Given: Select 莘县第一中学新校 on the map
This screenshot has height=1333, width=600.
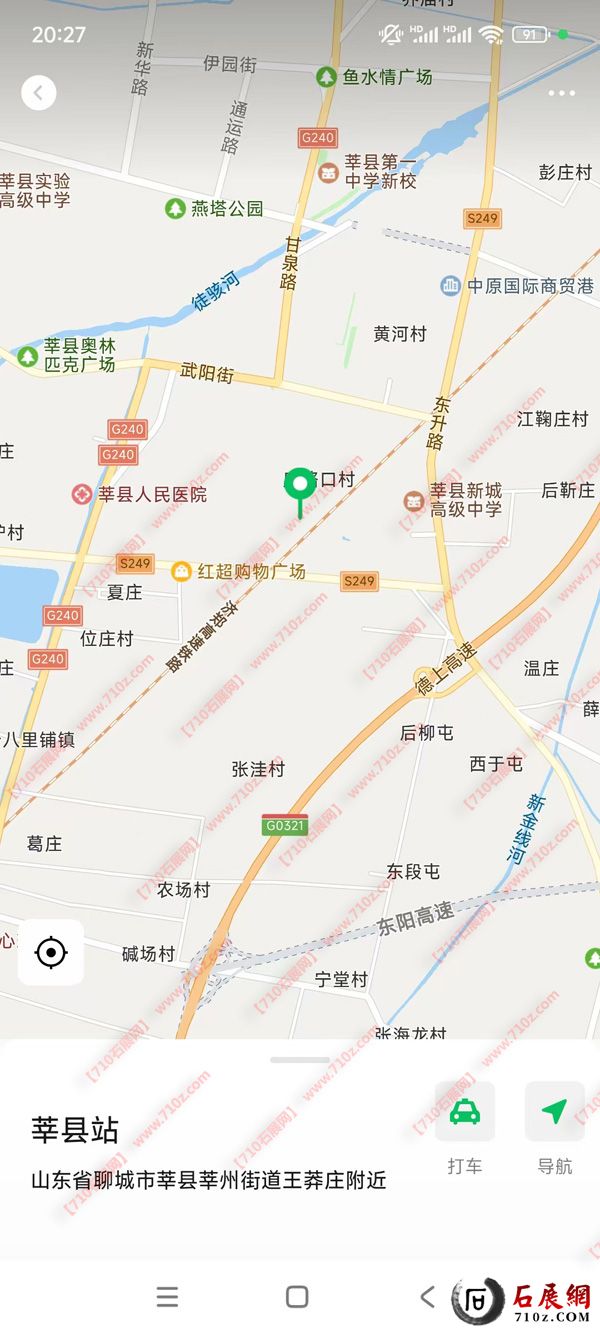Looking at the screenshot, I should point(328,172).
